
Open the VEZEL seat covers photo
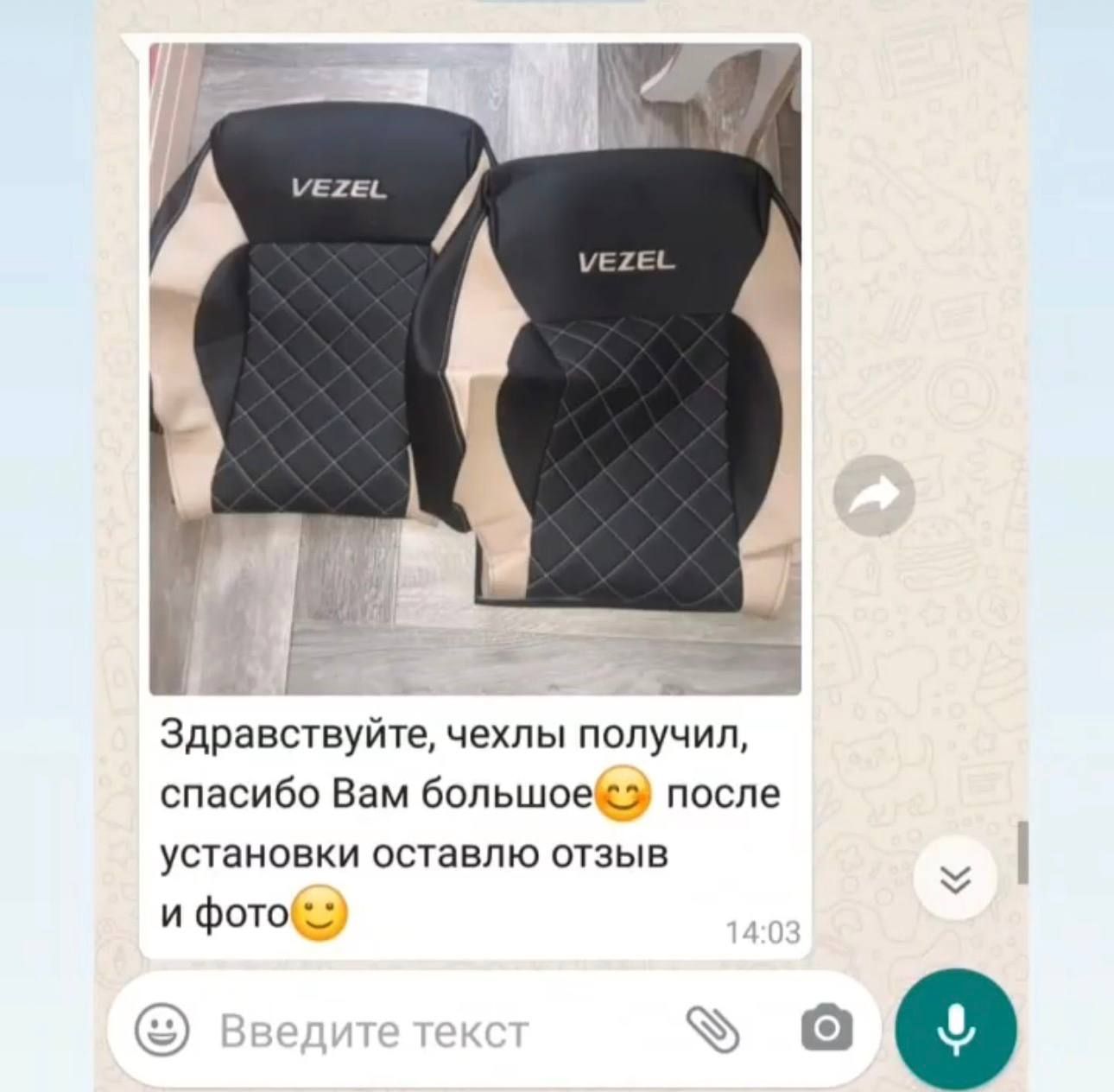pyautogui.click(x=475, y=369)
